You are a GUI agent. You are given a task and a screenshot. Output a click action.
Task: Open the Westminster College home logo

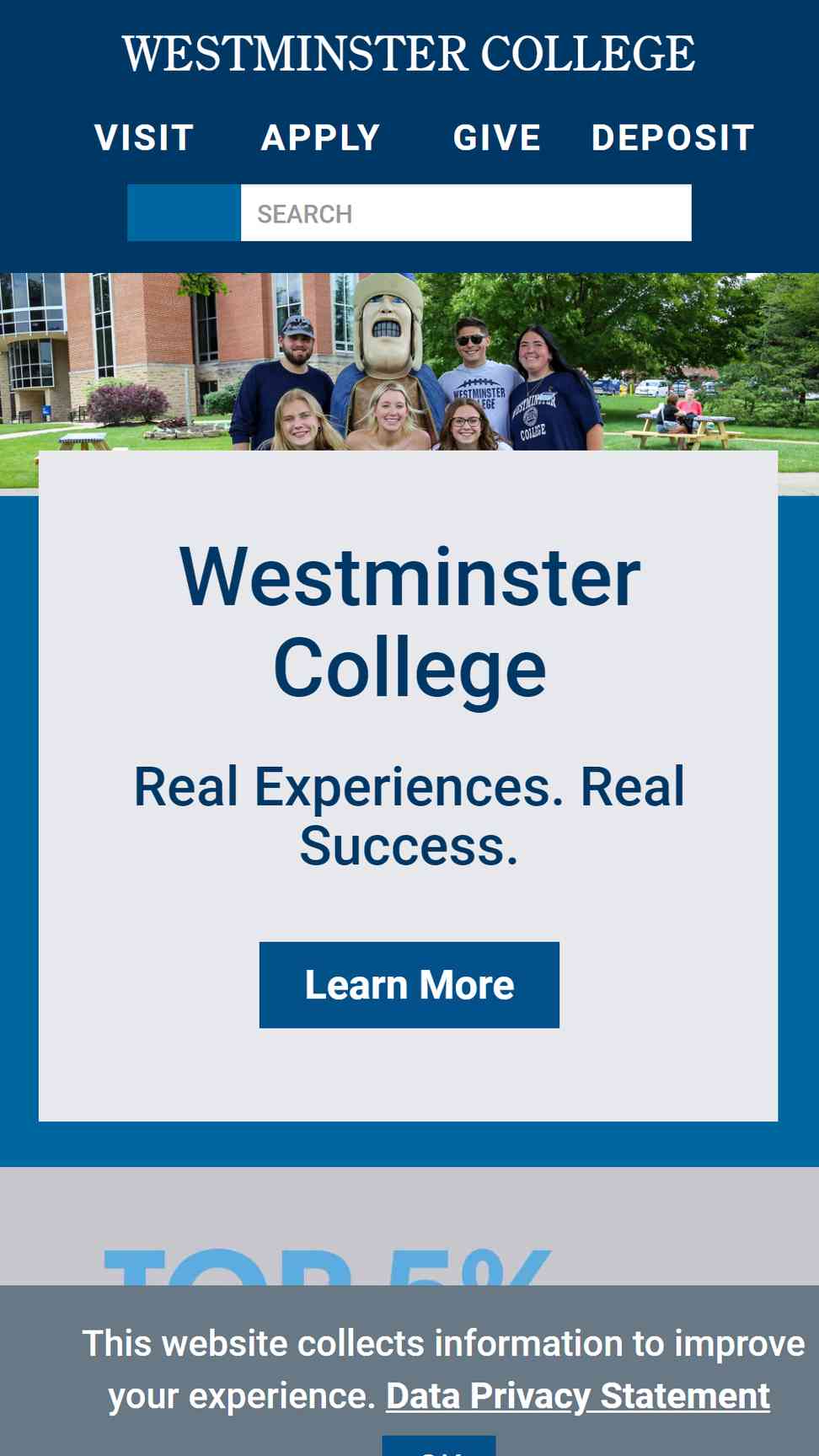pos(409,54)
